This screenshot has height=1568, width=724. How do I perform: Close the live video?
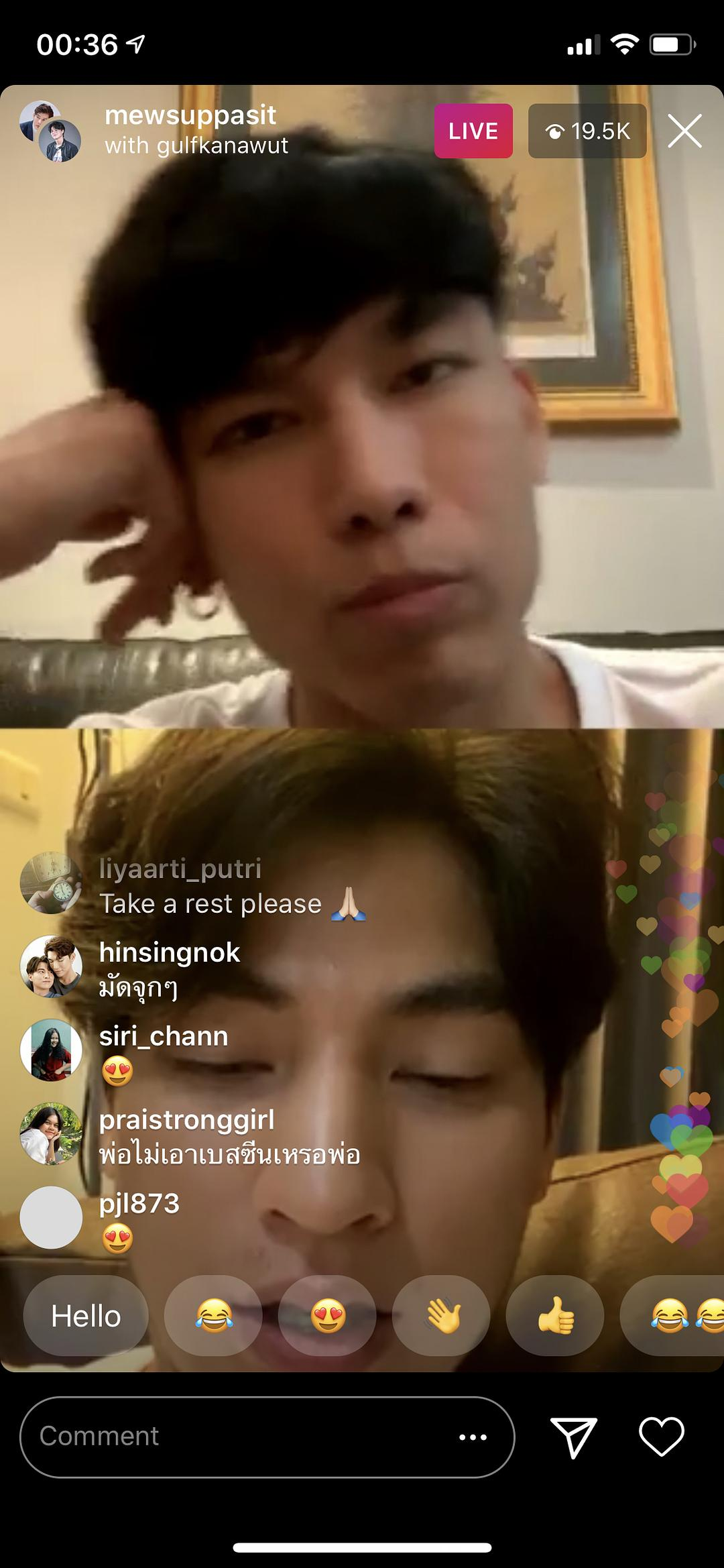(x=684, y=131)
